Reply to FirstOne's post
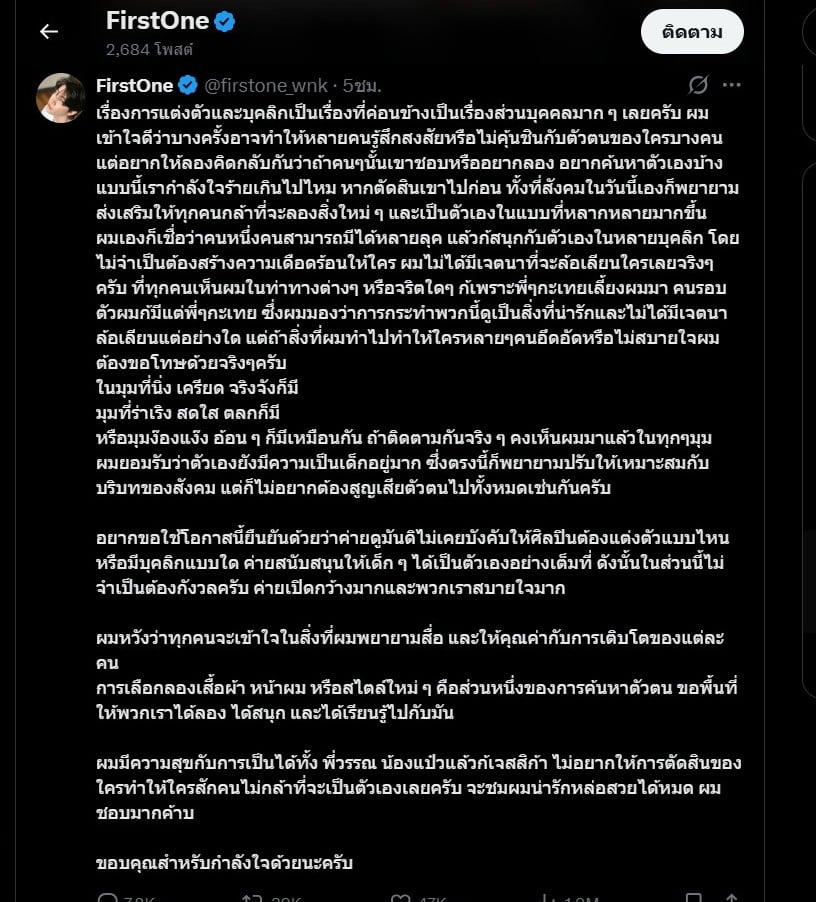The image size is (816, 902). [x=110, y=896]
